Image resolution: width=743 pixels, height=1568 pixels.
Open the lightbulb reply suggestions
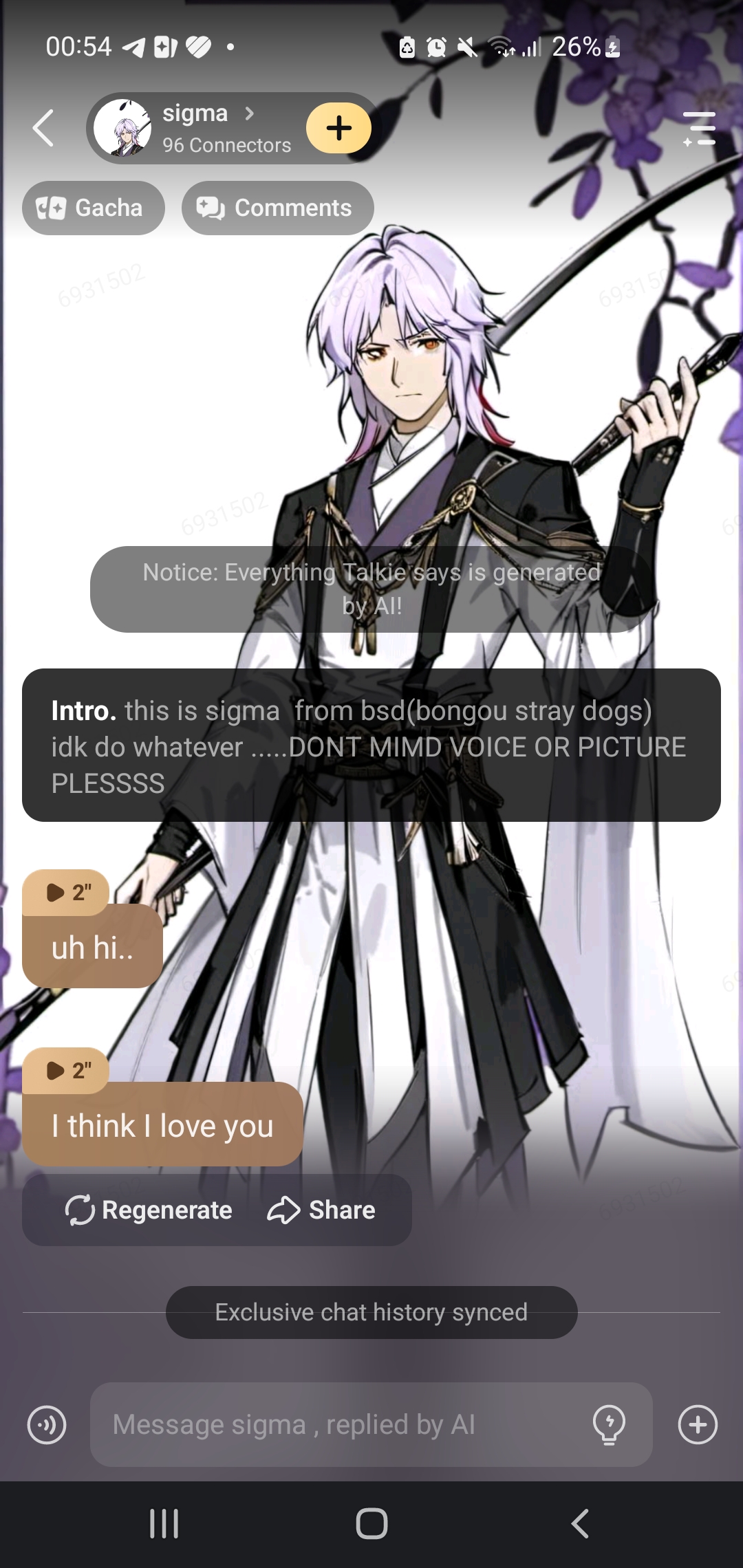point(609,1424)
